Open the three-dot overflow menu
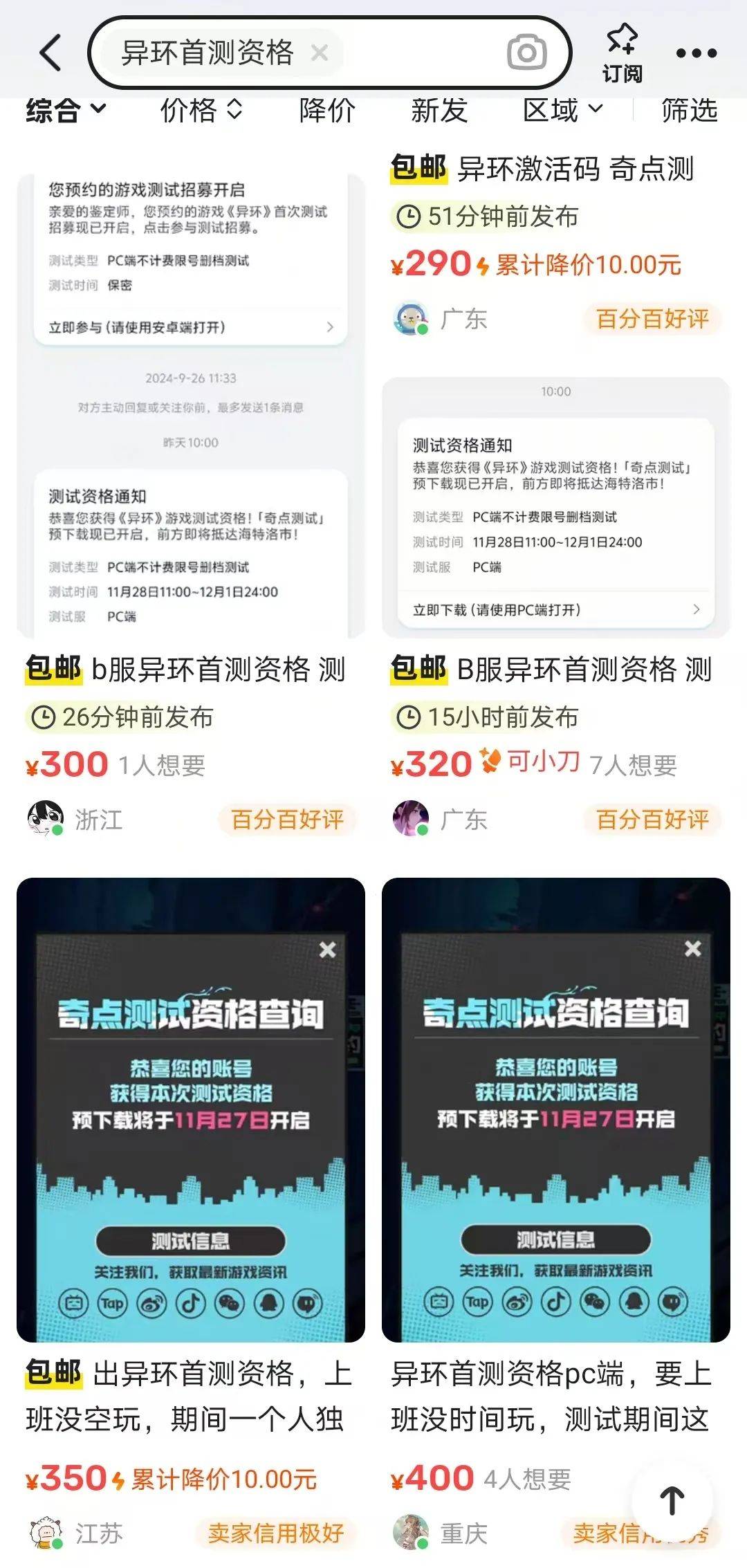Screen dimensions: 747x1568 (x=696, y=53)
